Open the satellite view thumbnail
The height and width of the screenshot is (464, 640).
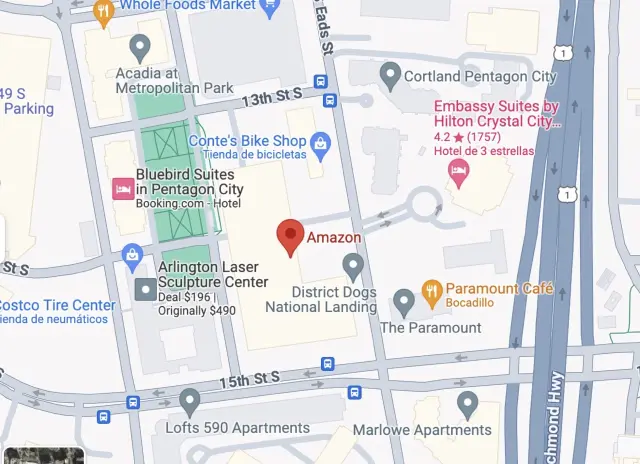[40, 455]
